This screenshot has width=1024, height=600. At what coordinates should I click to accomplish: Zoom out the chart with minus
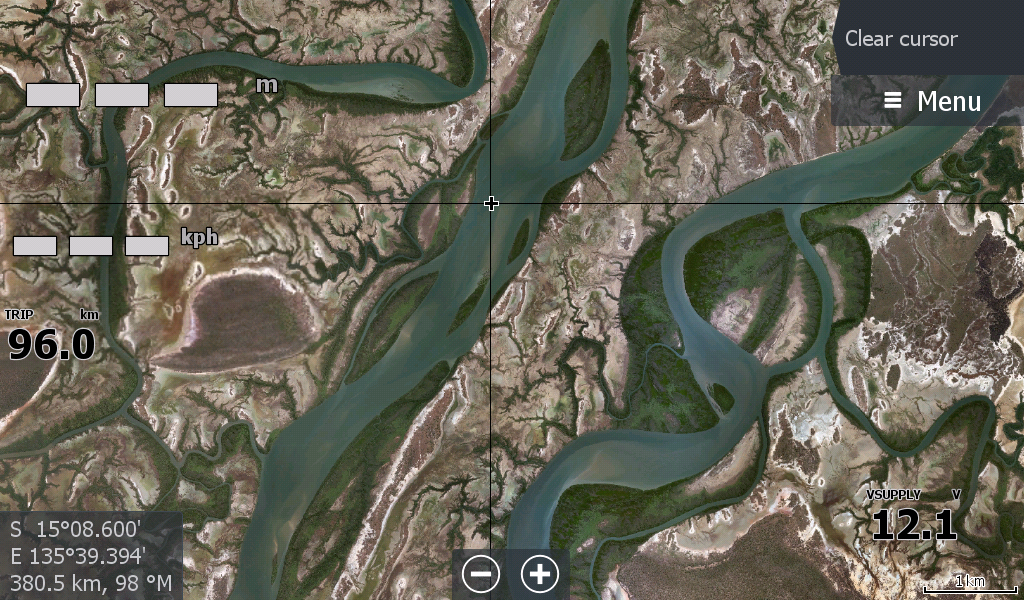click(x=482, y=574)
